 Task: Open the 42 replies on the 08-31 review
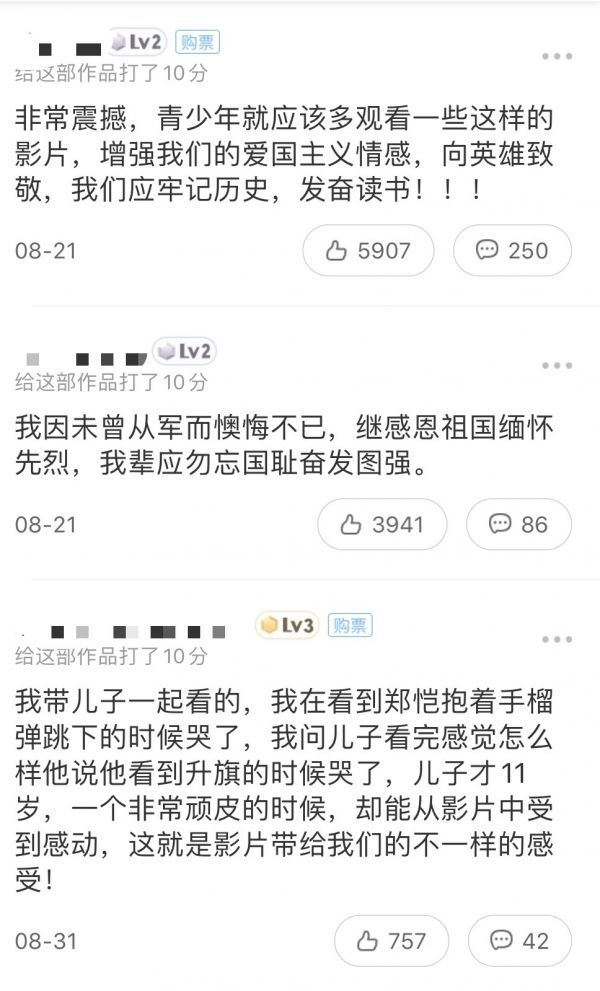(520, 940)
